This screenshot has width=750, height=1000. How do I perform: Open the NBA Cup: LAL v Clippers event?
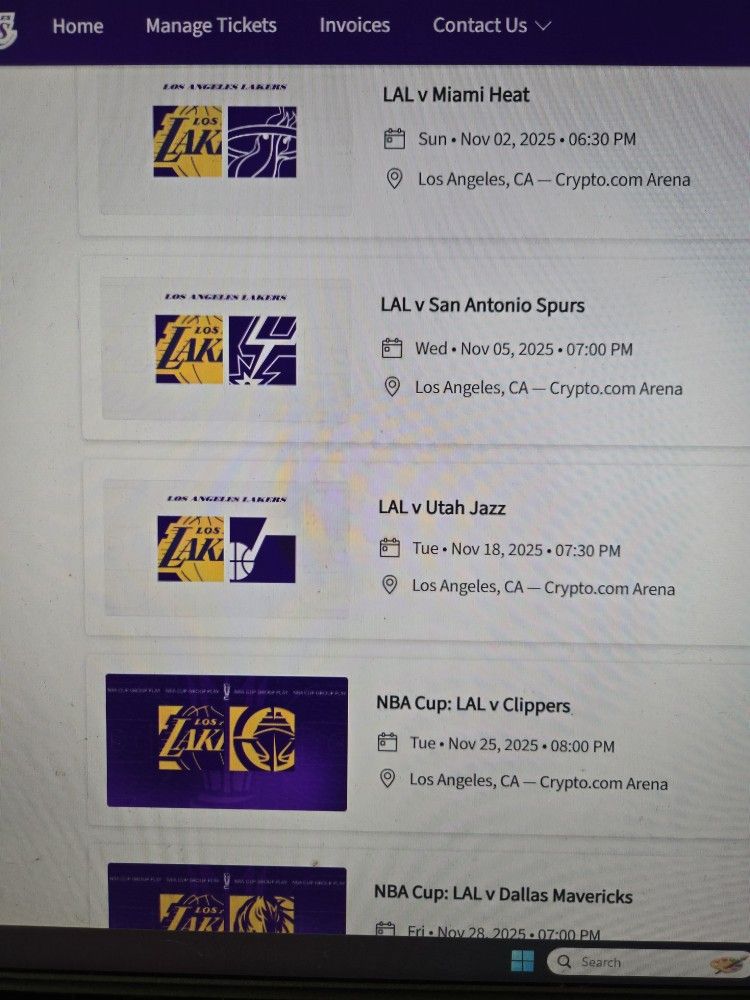473,706
